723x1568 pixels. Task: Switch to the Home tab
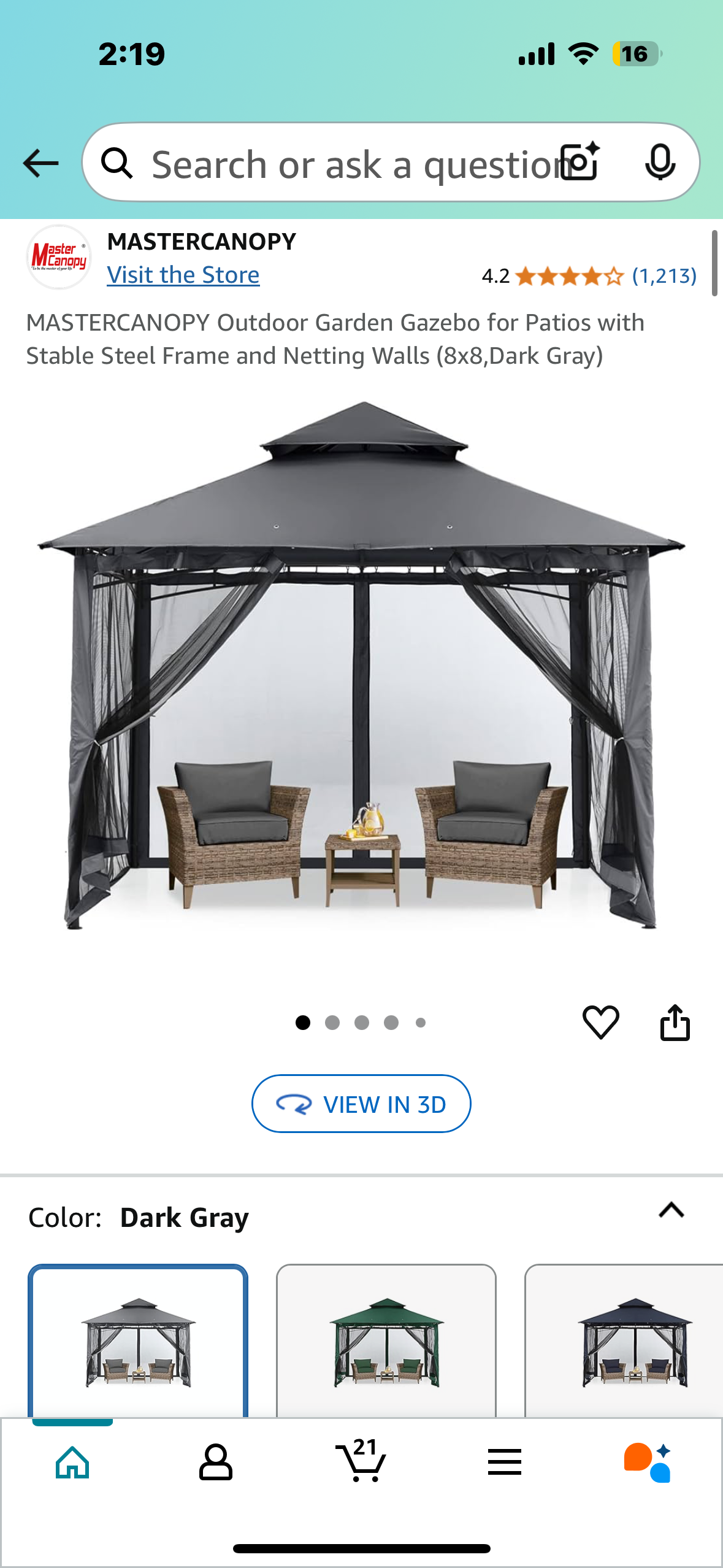coord(72,1462)
